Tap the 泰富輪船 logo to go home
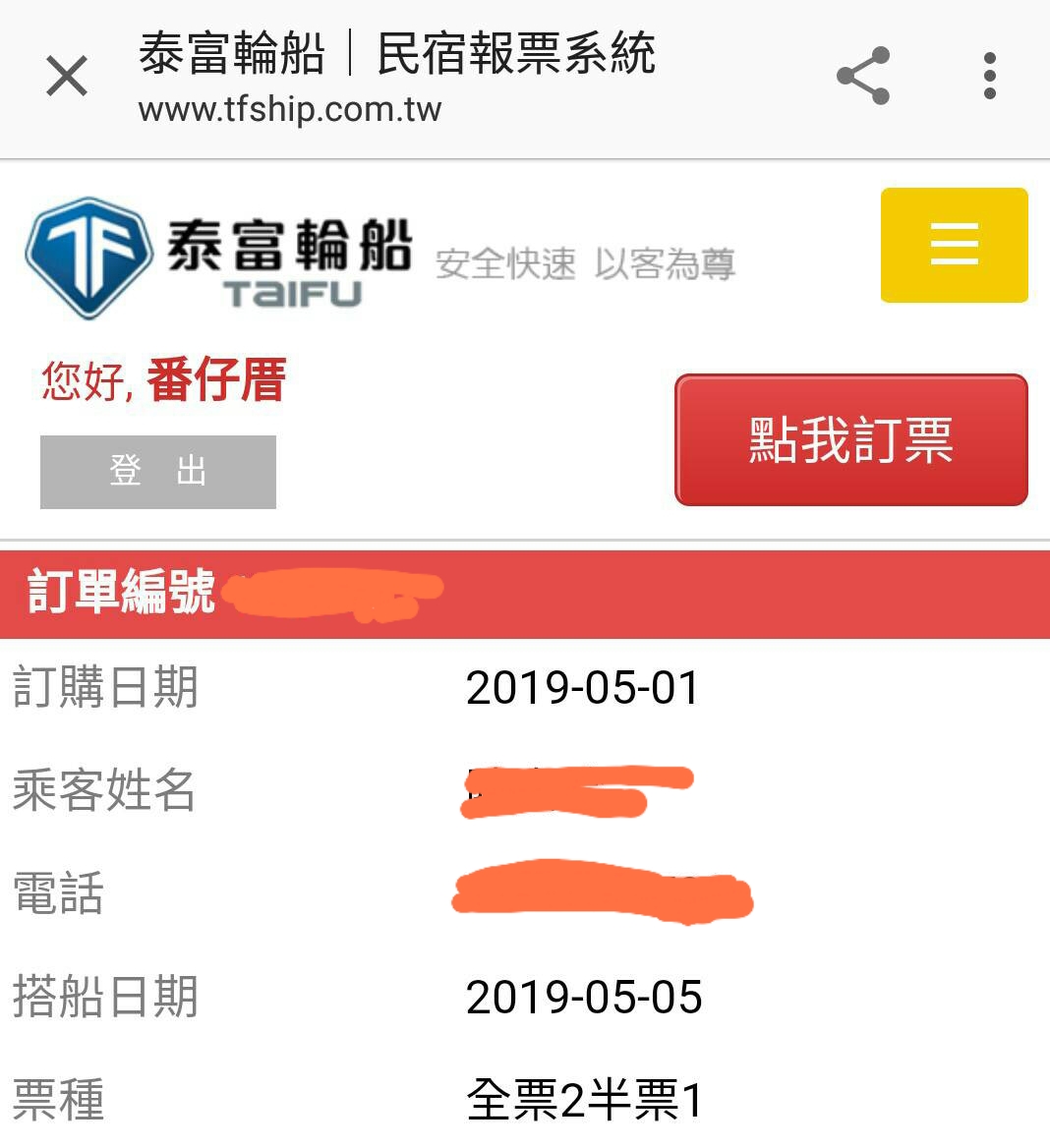Image resolution: width=1050 pixels, height=1148 pixels. (x=218, y=256)
